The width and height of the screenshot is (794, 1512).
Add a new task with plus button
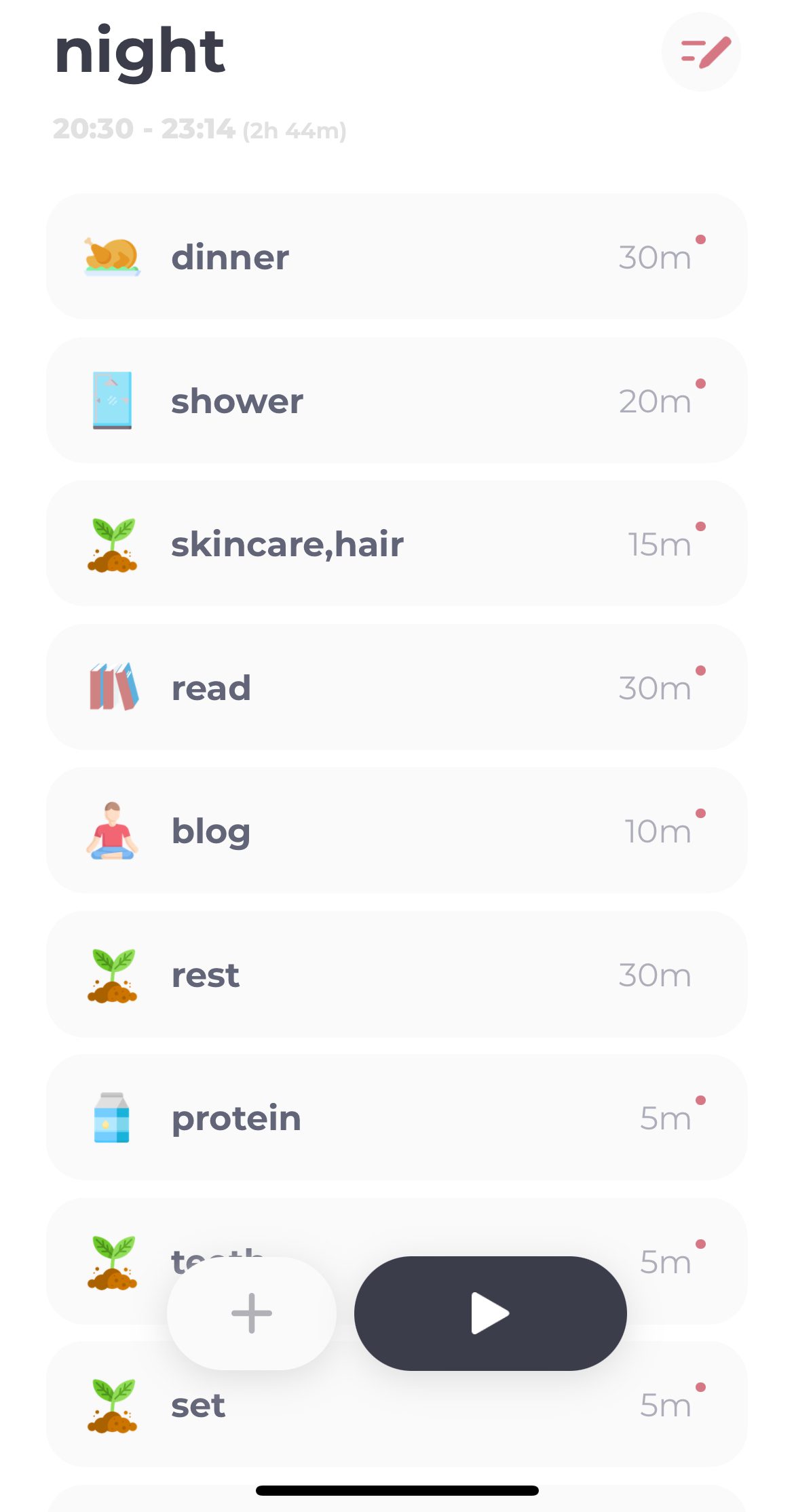pyautogui.click(x=252, y=1313)
